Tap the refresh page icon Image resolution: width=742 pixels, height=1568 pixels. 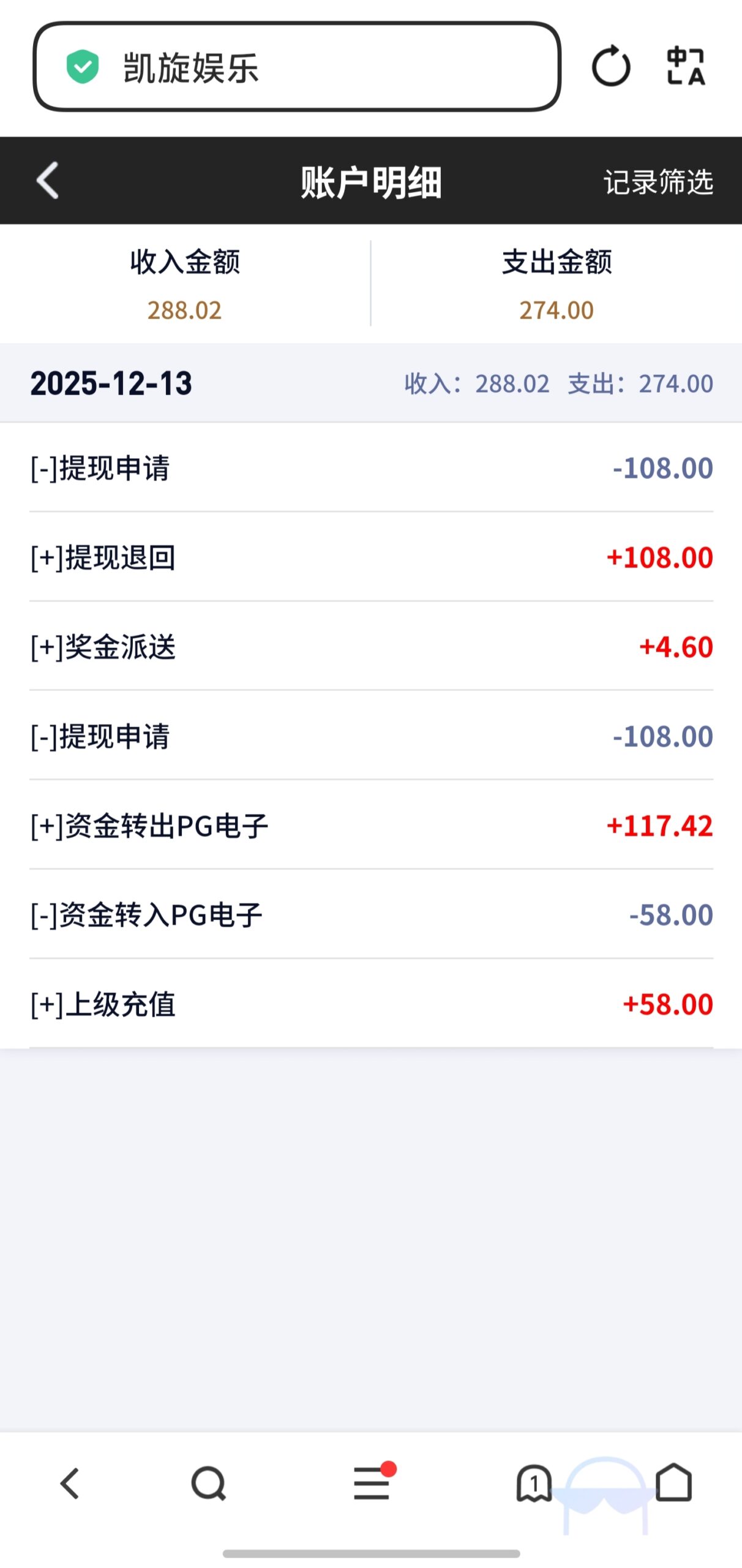click(x=610, y=67)
